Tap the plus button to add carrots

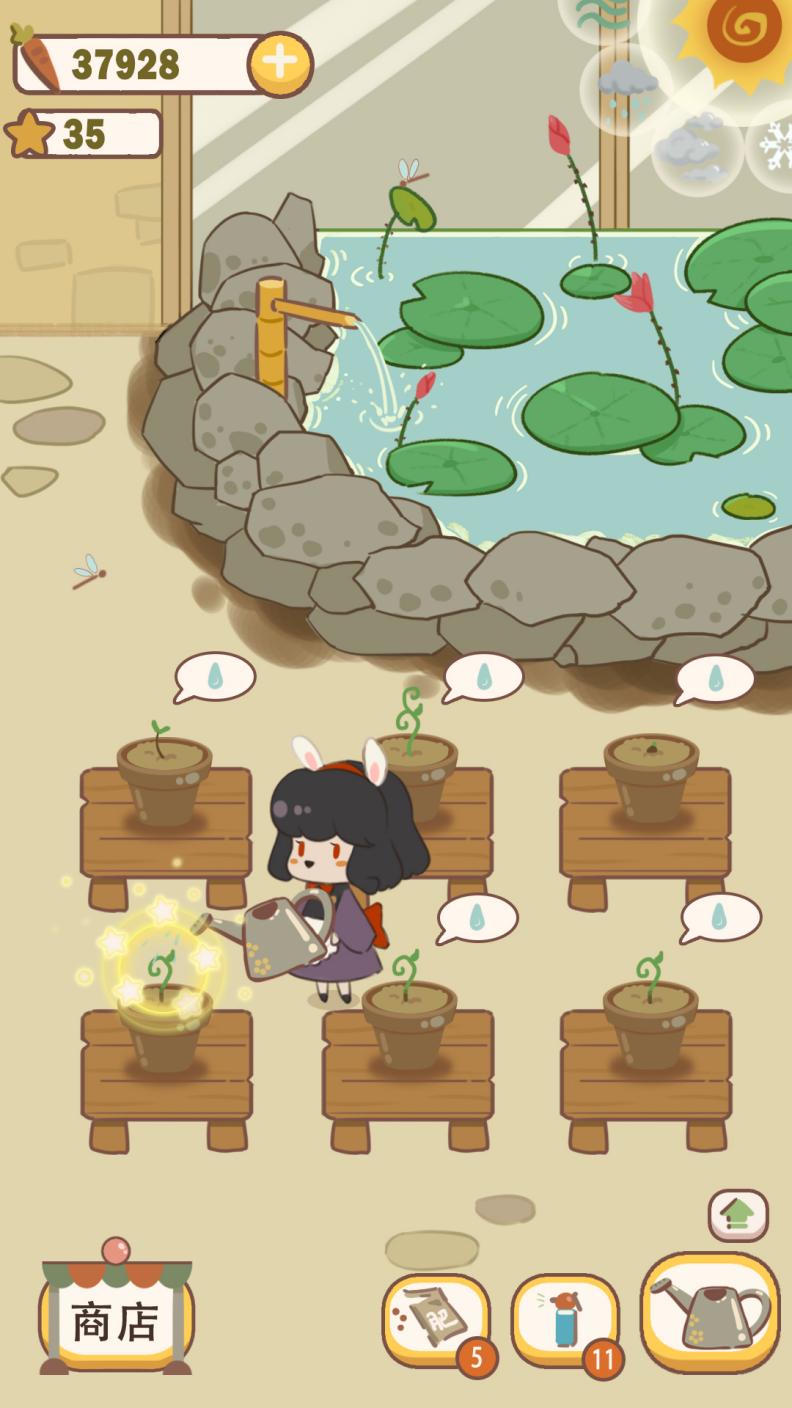[279, 63]
